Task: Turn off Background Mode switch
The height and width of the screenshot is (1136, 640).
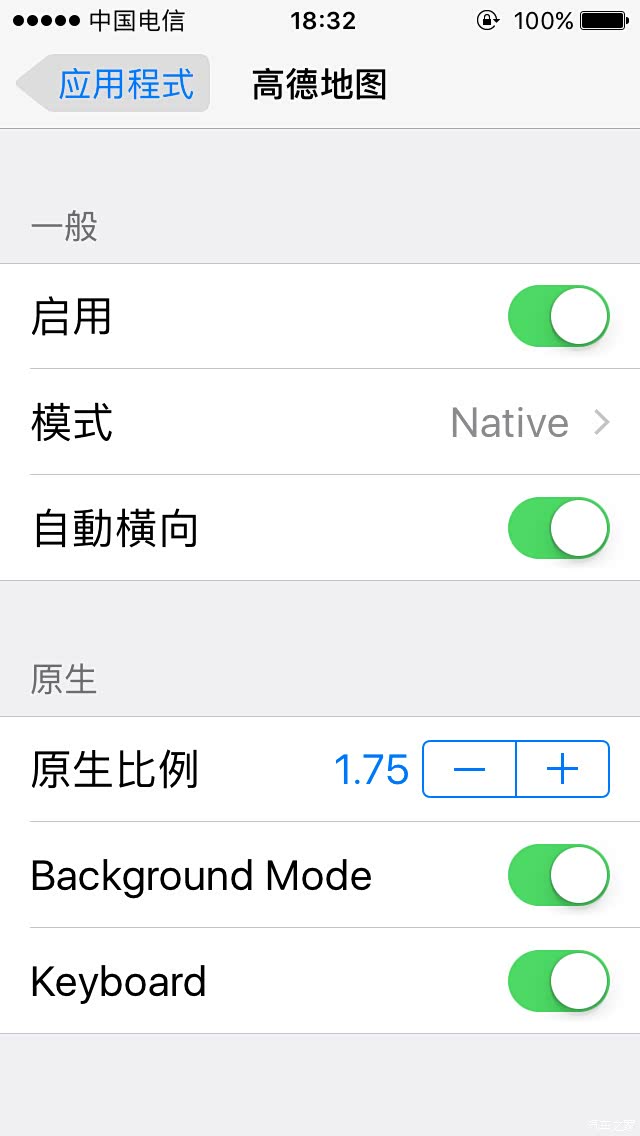Action: pos(558,875)
